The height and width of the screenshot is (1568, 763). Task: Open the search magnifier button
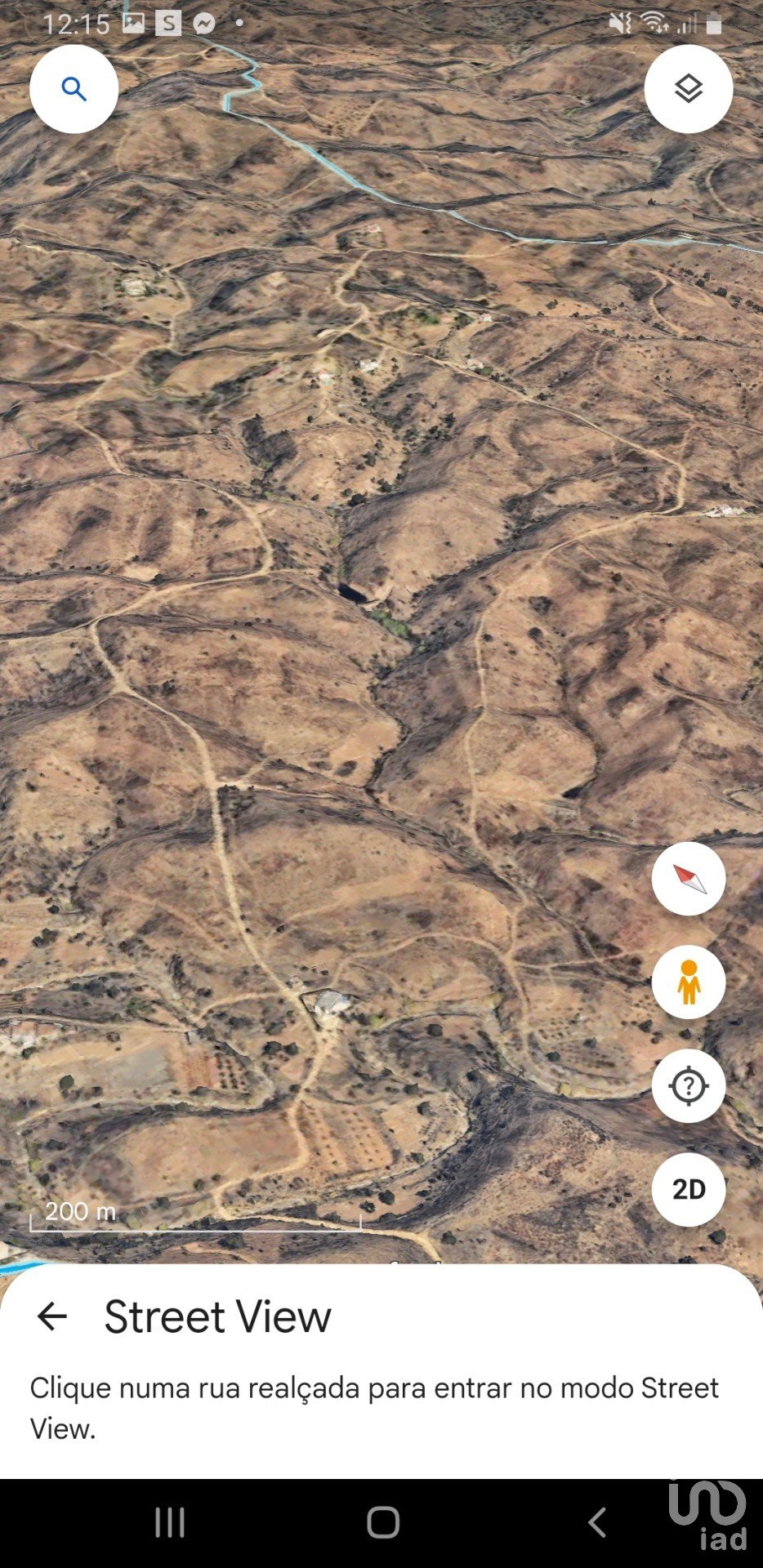pyautogui.click(x=74, y=89)
